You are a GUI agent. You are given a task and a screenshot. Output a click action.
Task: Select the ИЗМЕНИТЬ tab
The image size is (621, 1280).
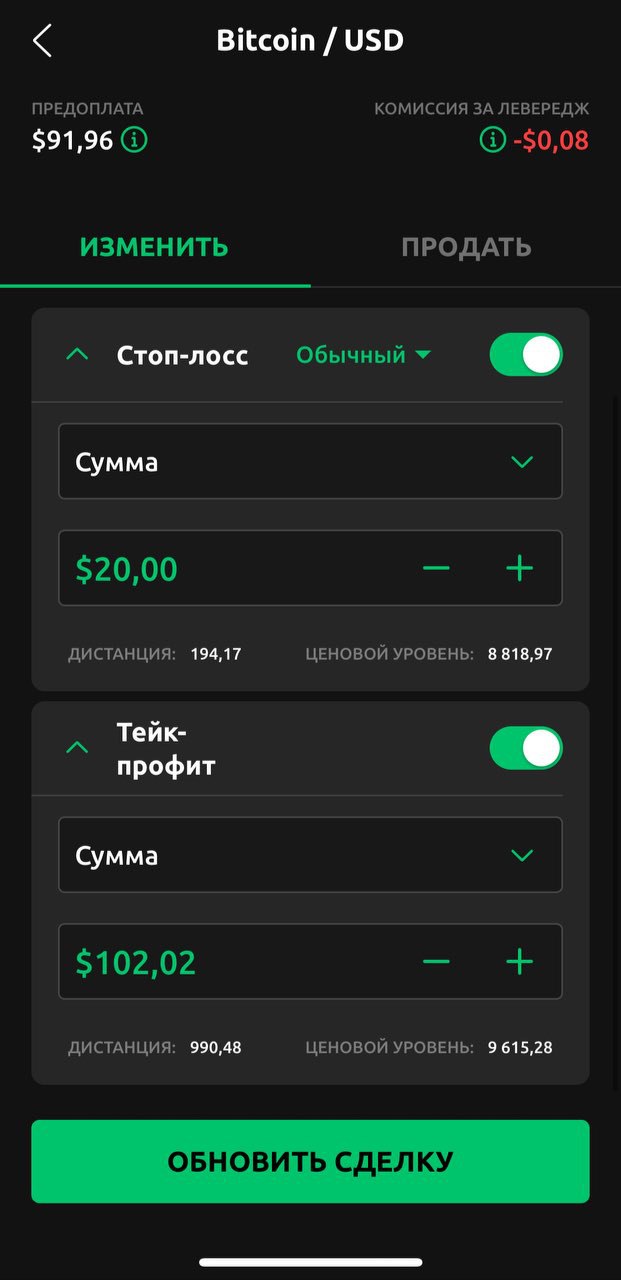pyautogui.click(x=155, y=247)
